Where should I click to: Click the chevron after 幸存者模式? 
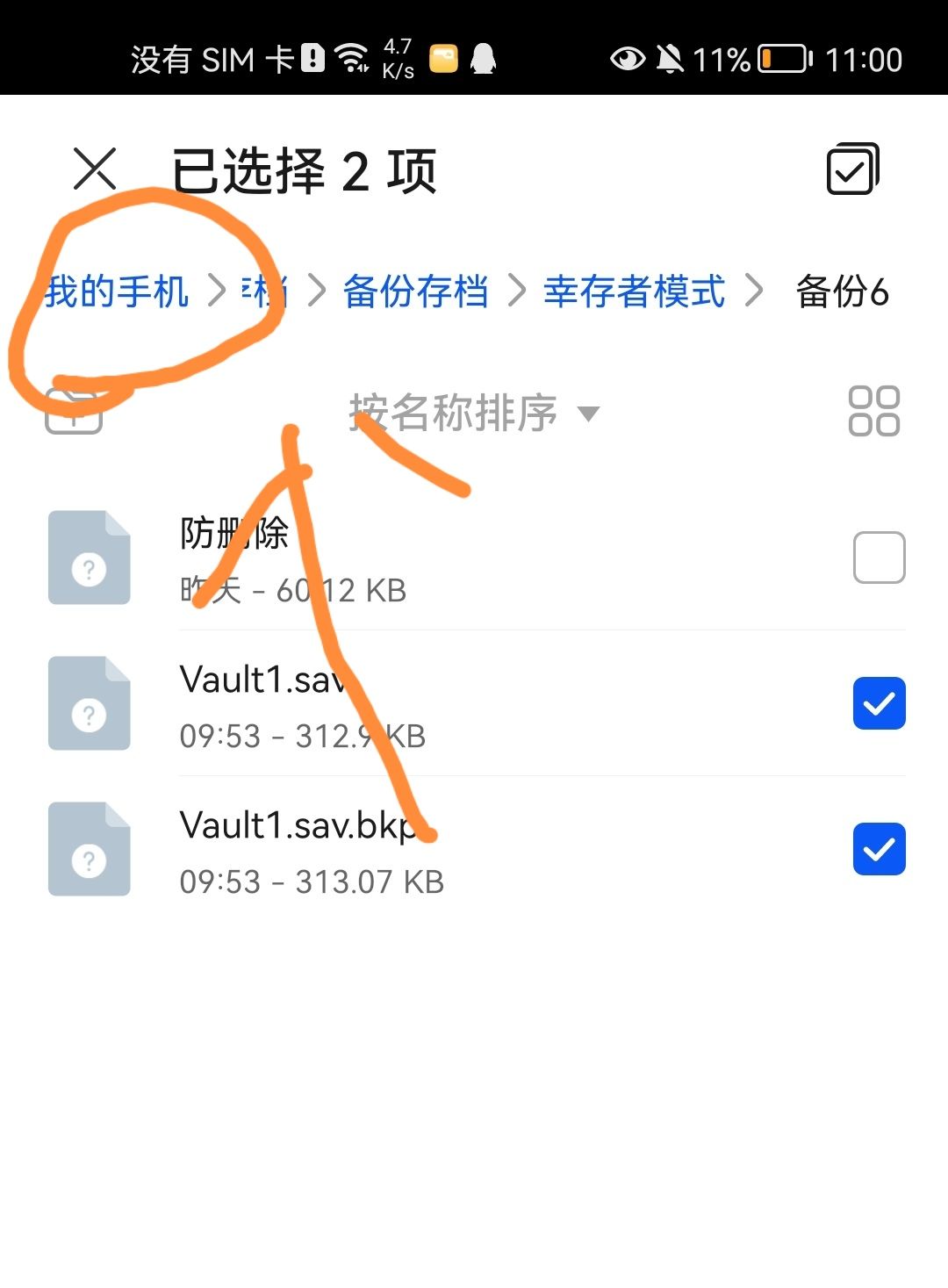pos(753,293)
